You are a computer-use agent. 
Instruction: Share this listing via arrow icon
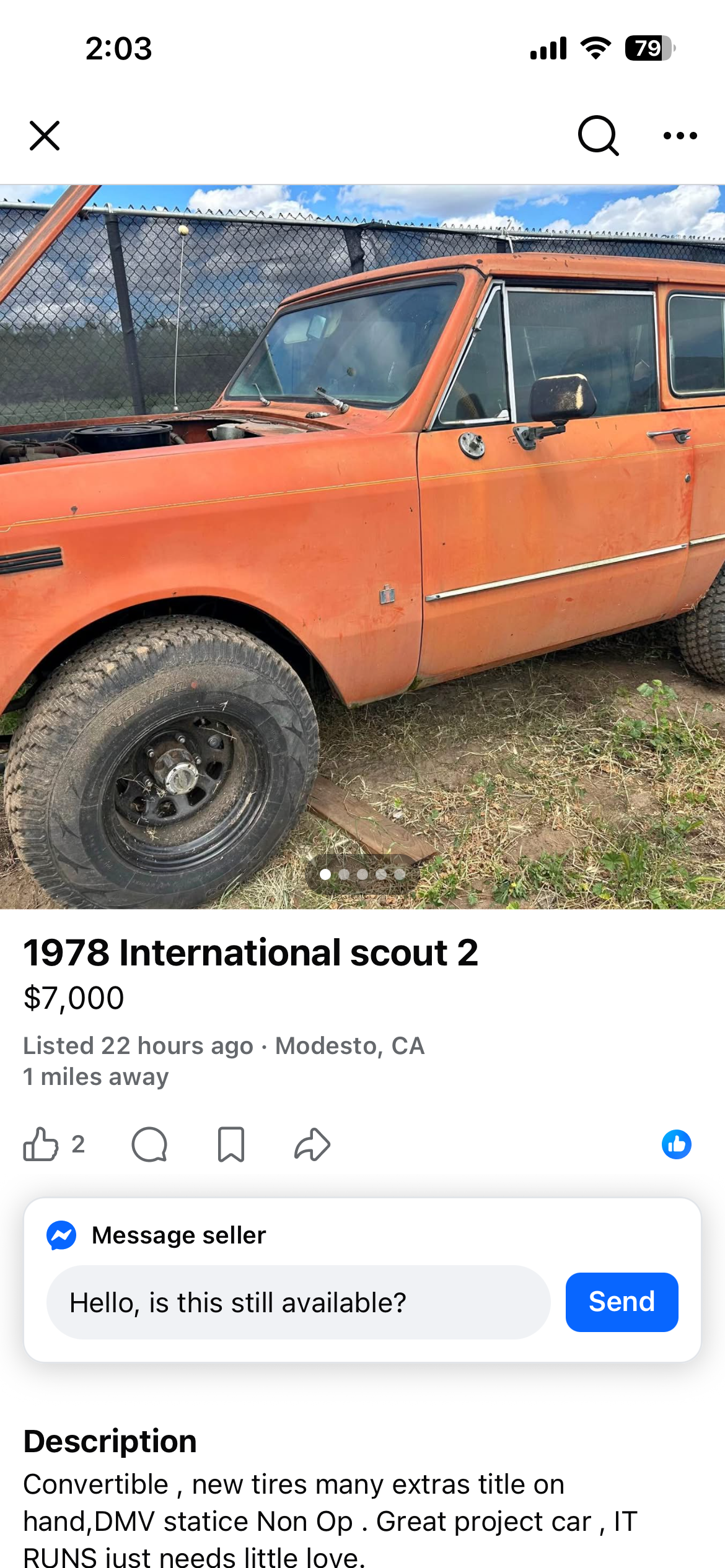312,1144
